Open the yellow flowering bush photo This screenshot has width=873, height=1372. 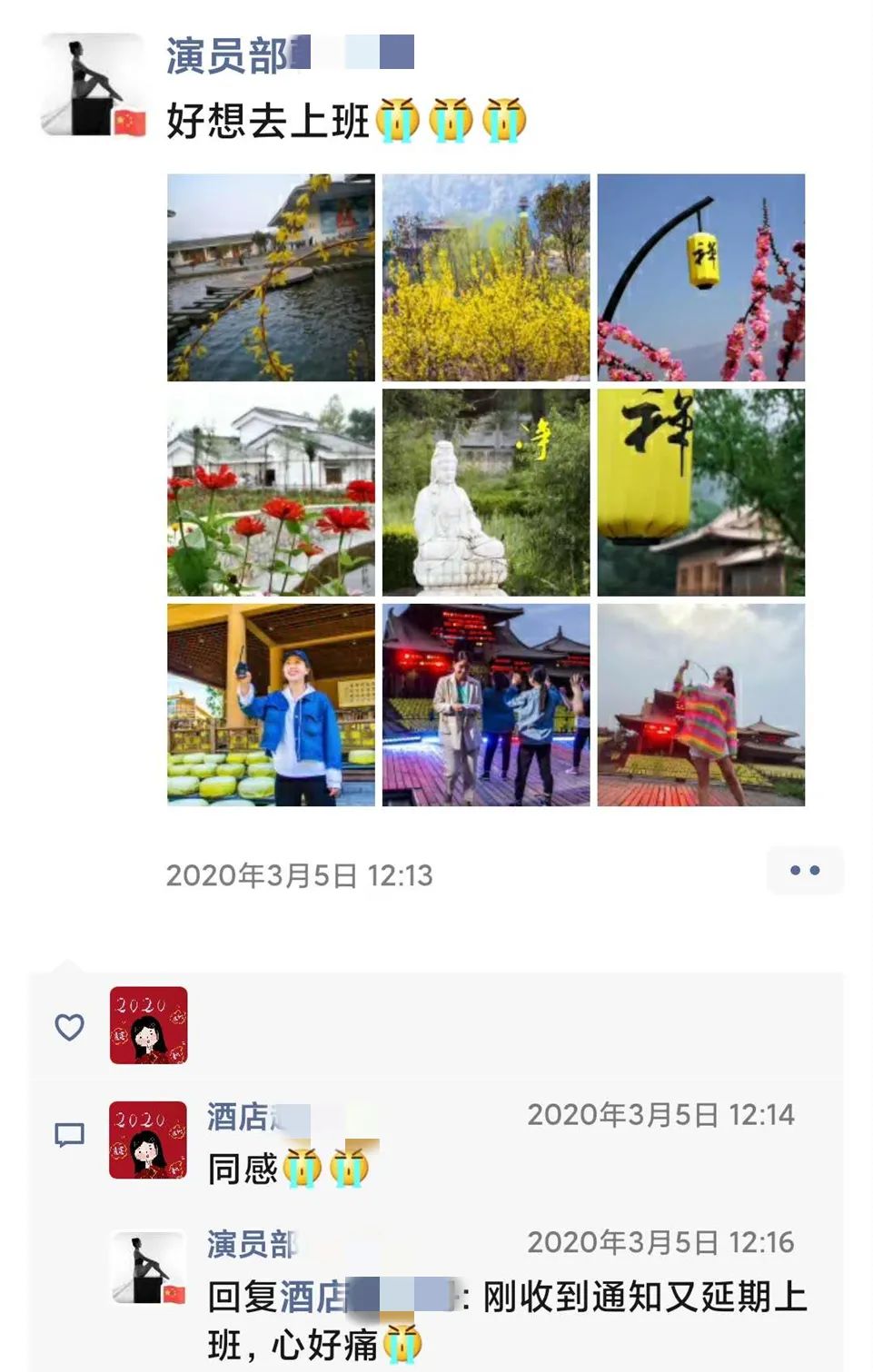tap(486, 277)
